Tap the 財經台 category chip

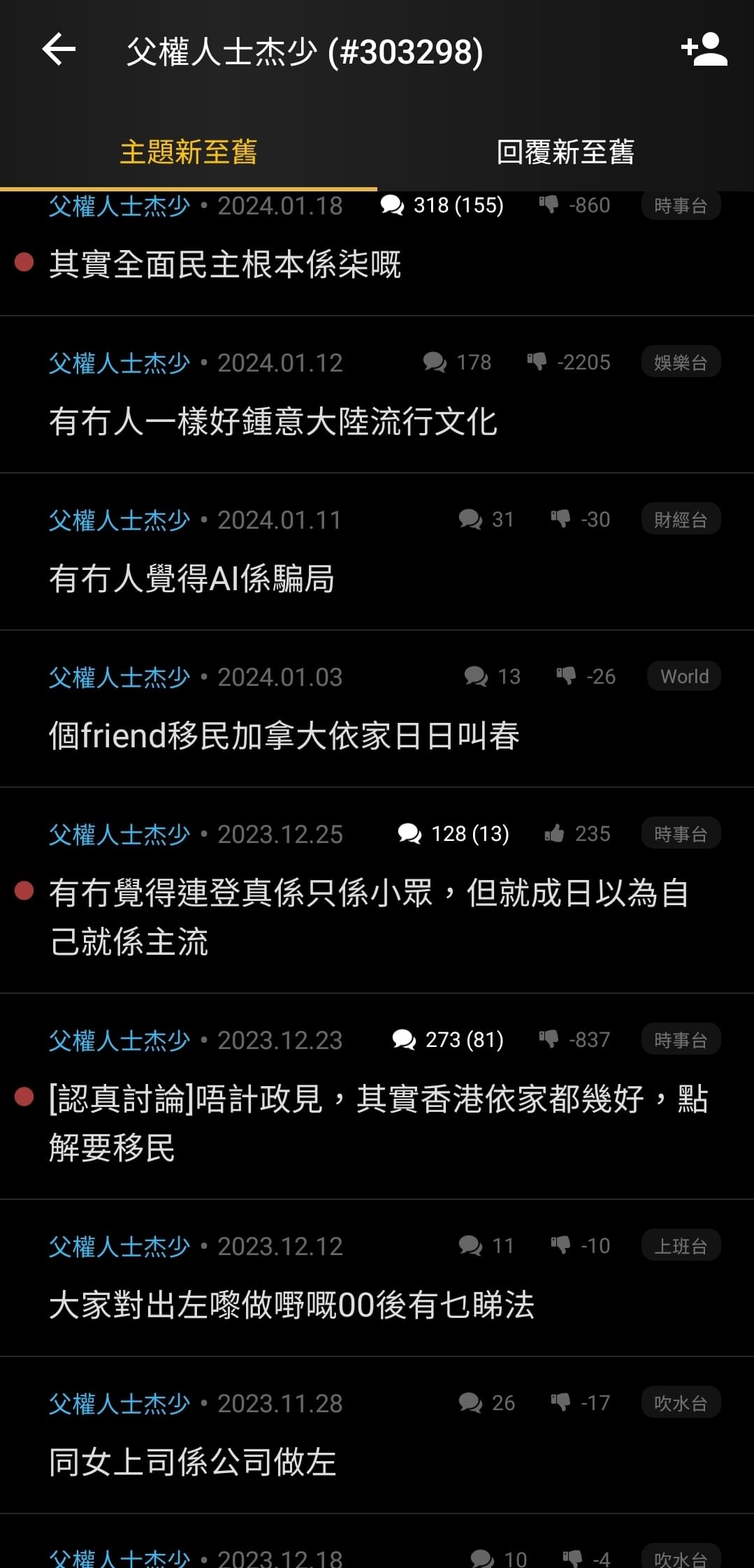[681, 520]
